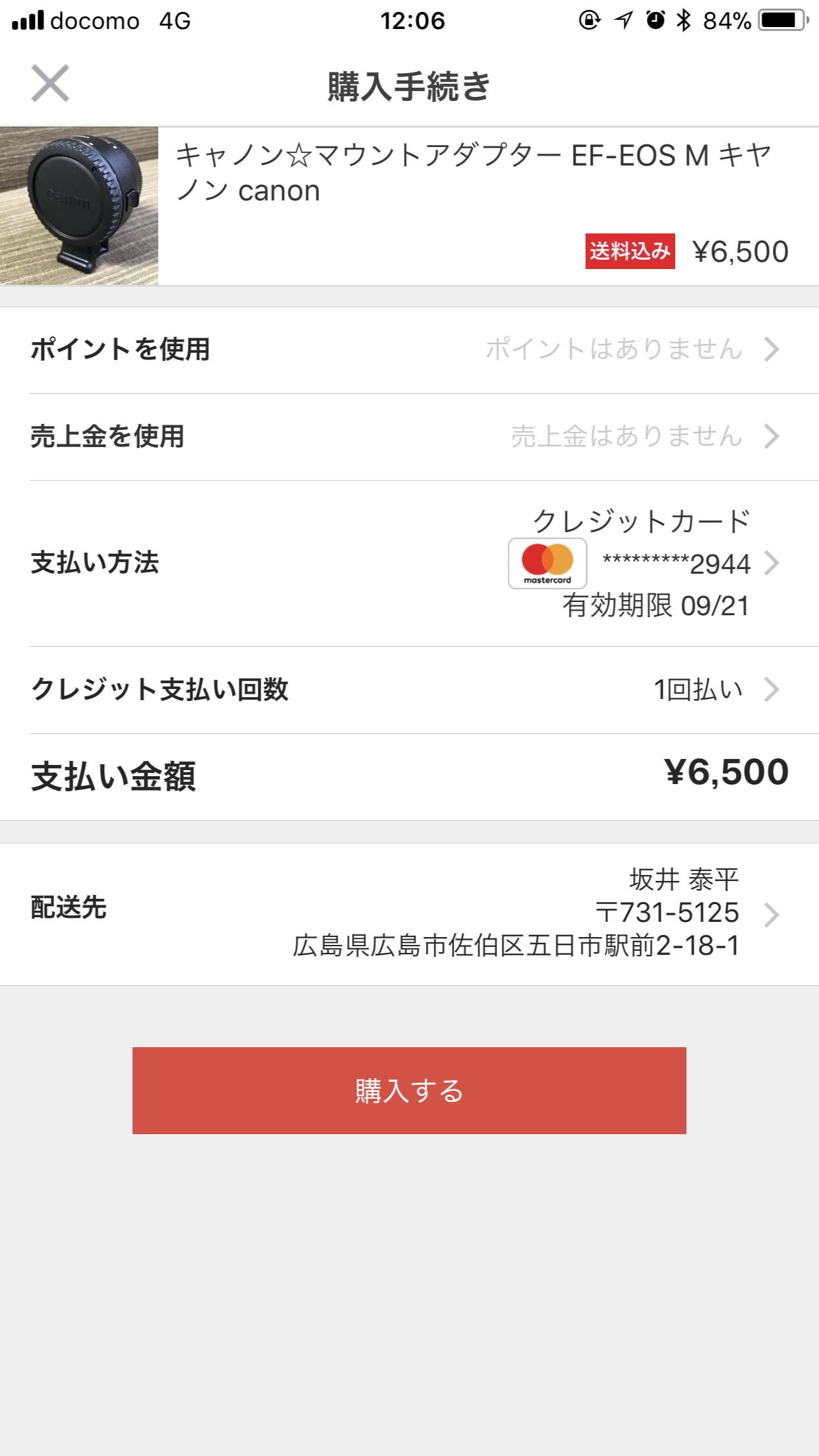Open the 売上金を使用 row
This screenshot has height=1456, width=819.
(x=409, y=437)
